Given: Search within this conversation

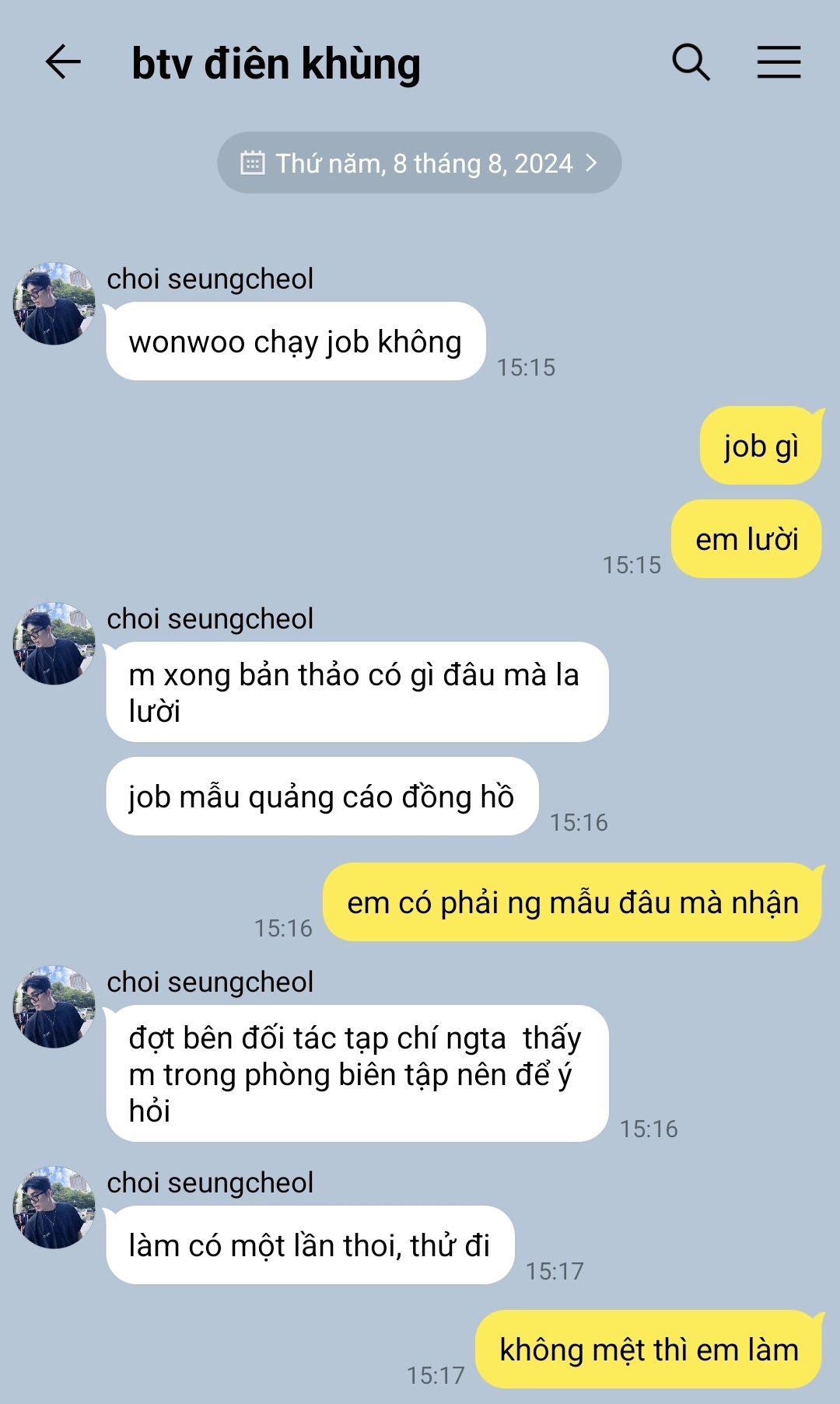Looking at the screenshot, I should click(691, 62).
